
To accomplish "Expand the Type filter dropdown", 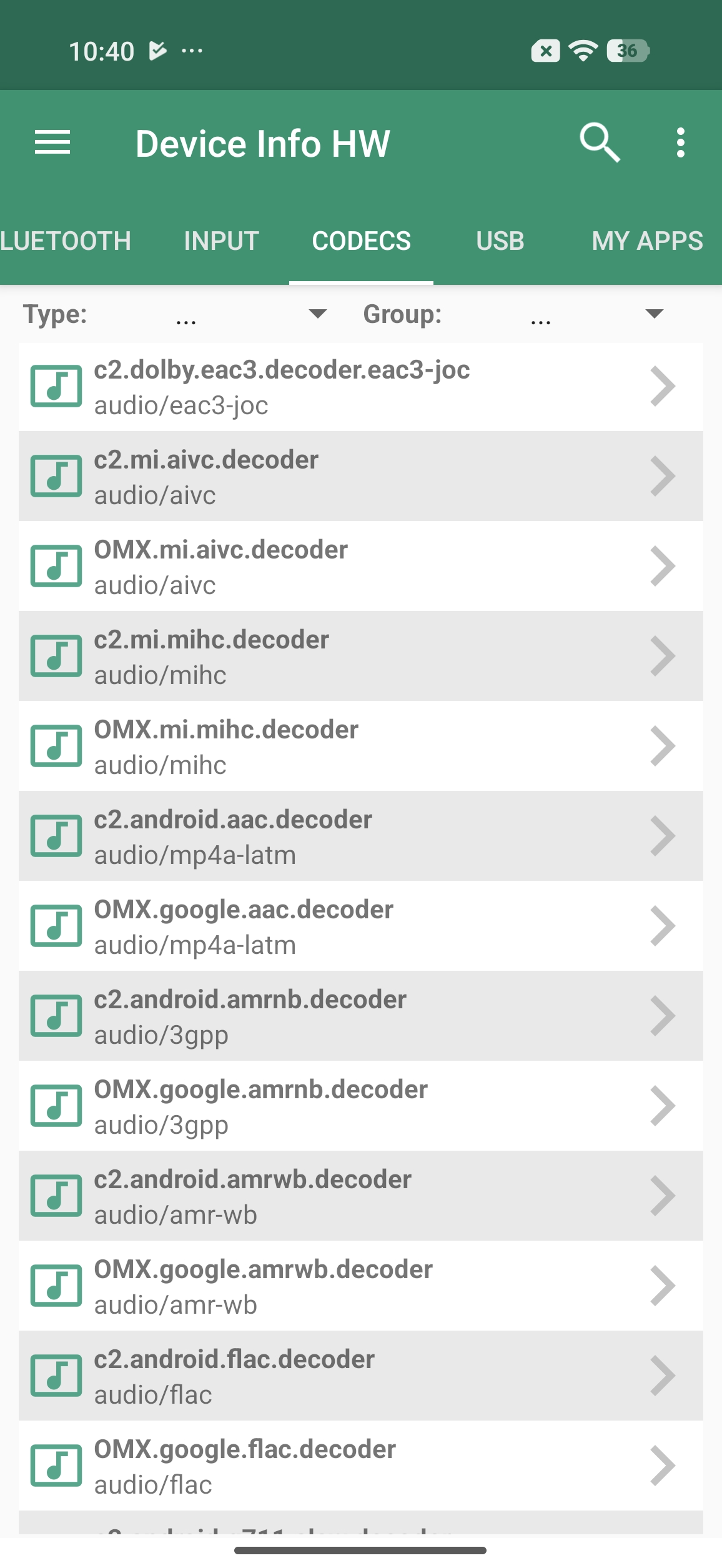I will [250, 314].
